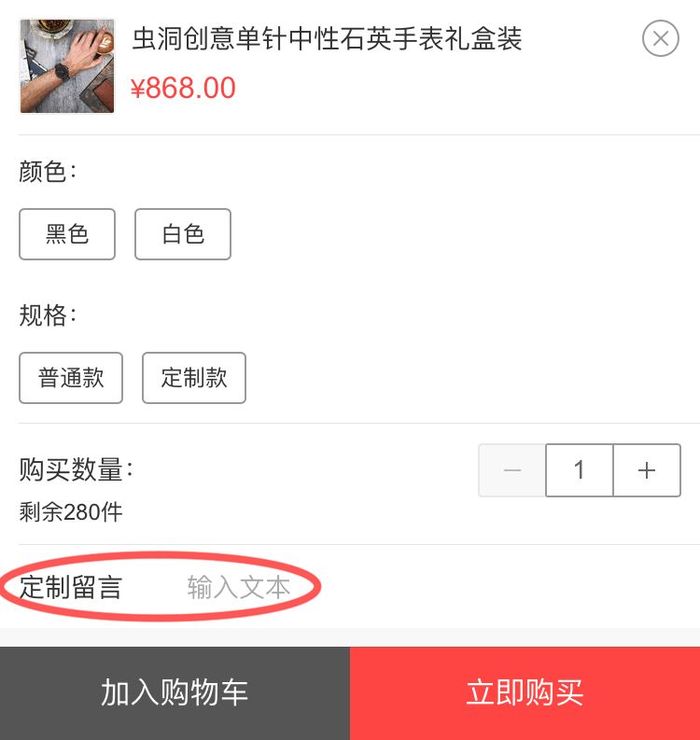This screenshot has width=700, height=740.
Task: Close the product options sheet
Action: pyautogui.click(x=660, y=39)
